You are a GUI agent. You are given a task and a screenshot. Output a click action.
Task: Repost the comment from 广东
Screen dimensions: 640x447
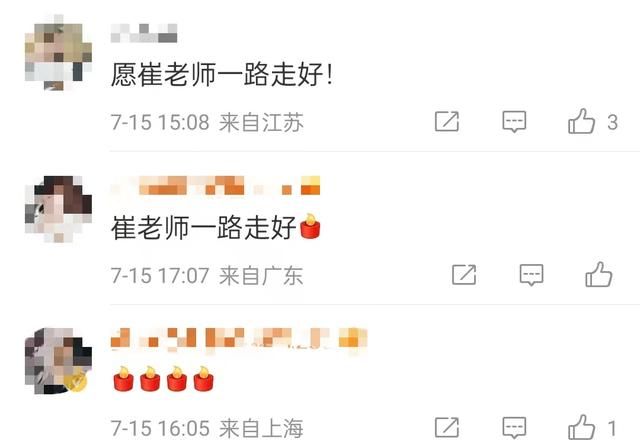click(x=463, y=274)
